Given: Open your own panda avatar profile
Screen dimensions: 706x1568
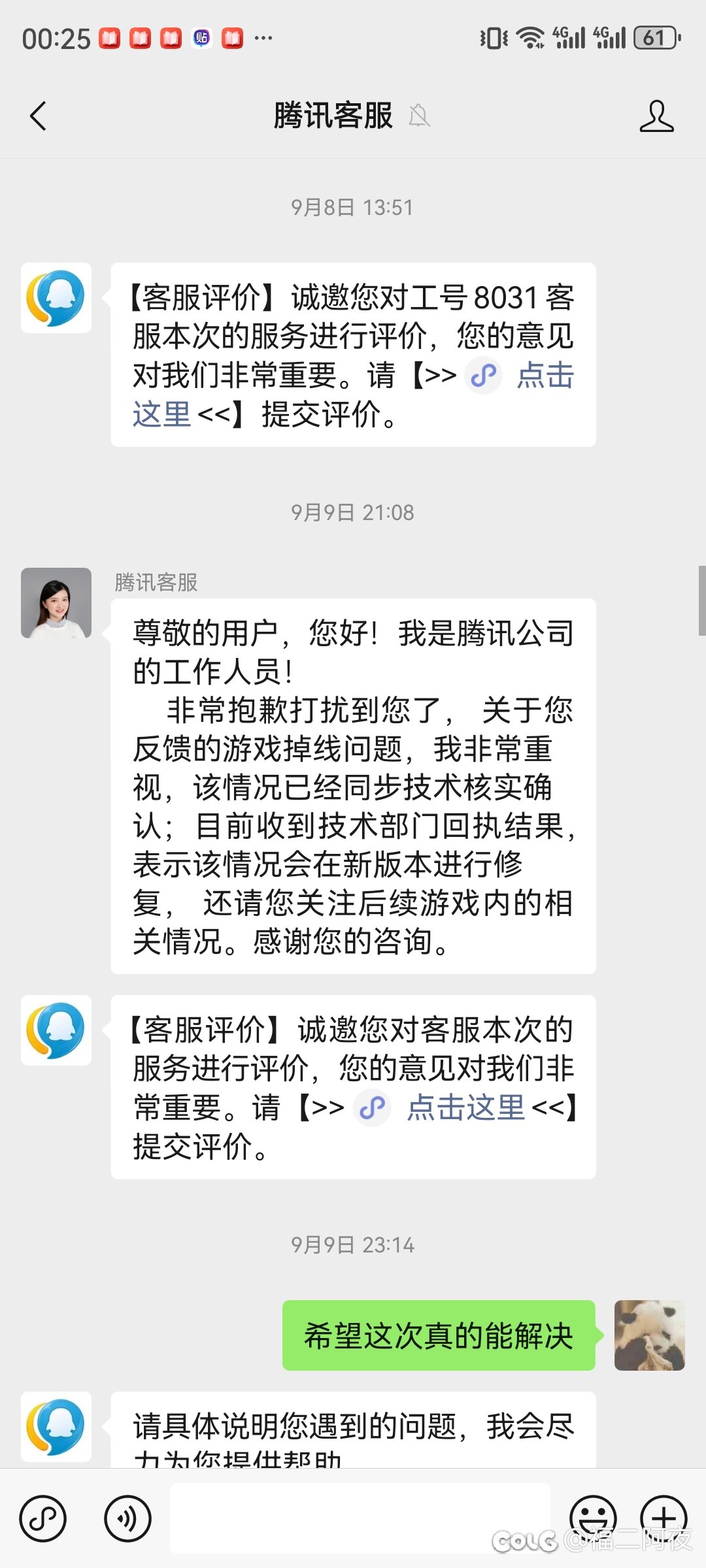Looking at the screenshot, I should click(x=649, y=1335).
